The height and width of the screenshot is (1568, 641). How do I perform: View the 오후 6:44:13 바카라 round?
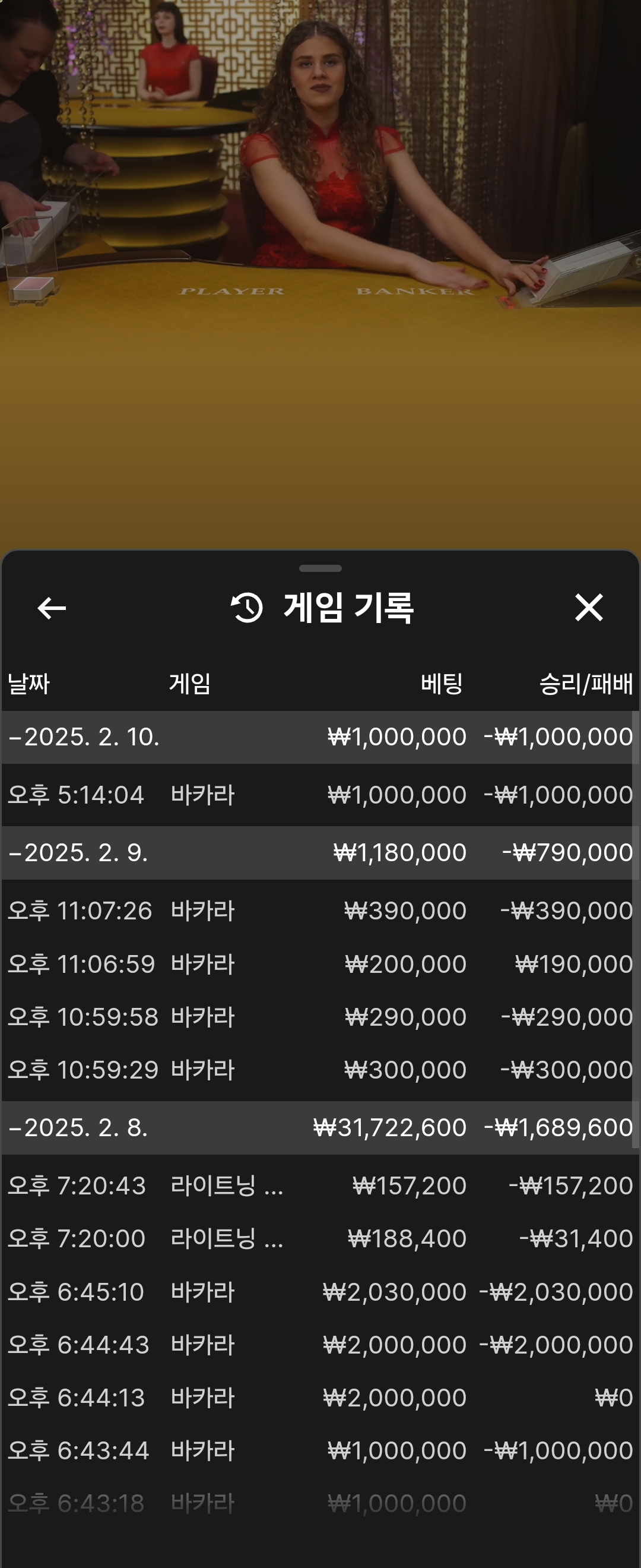tap(320, 1398)
